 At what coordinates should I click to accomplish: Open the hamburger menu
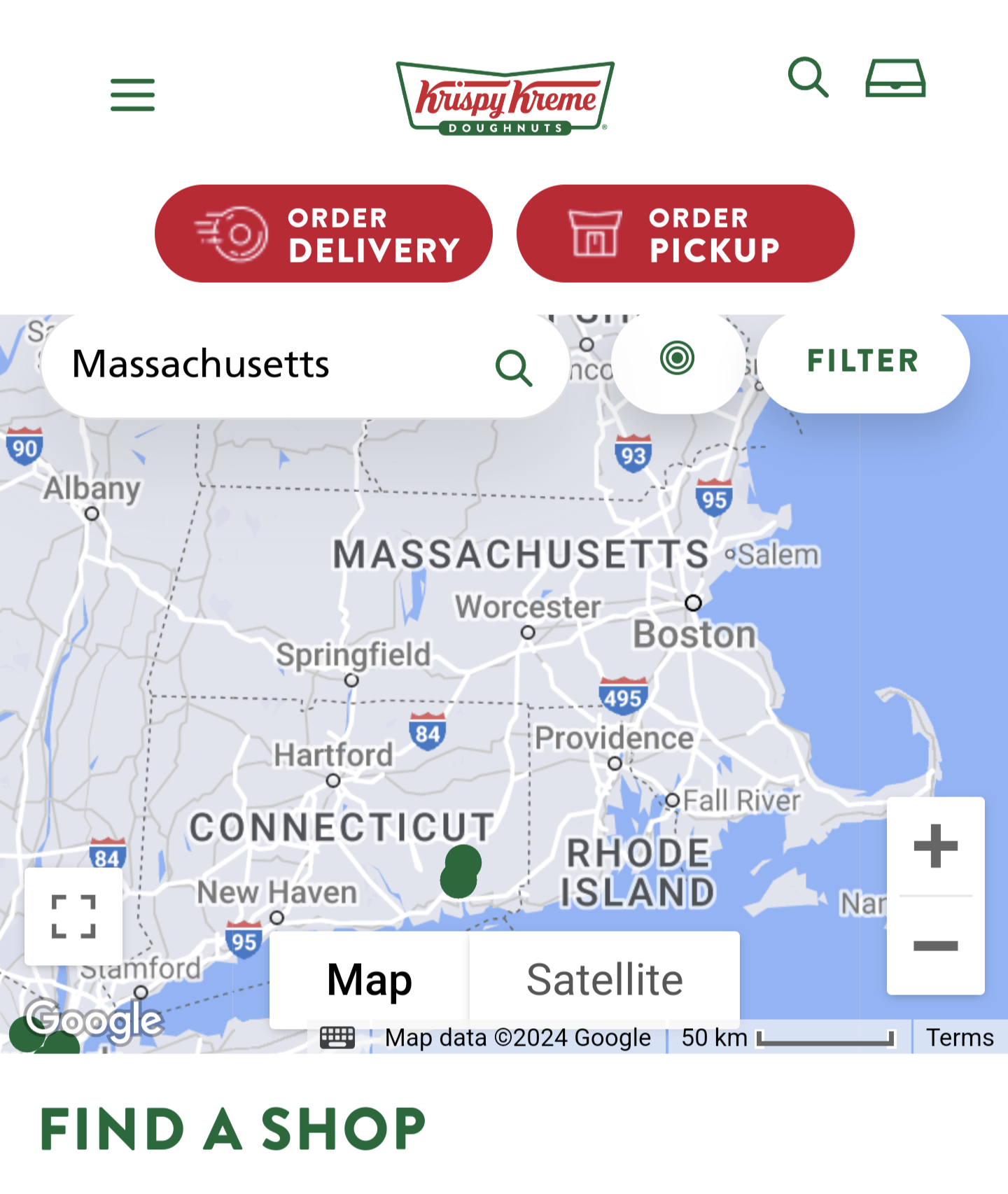(x=132, y=94)
